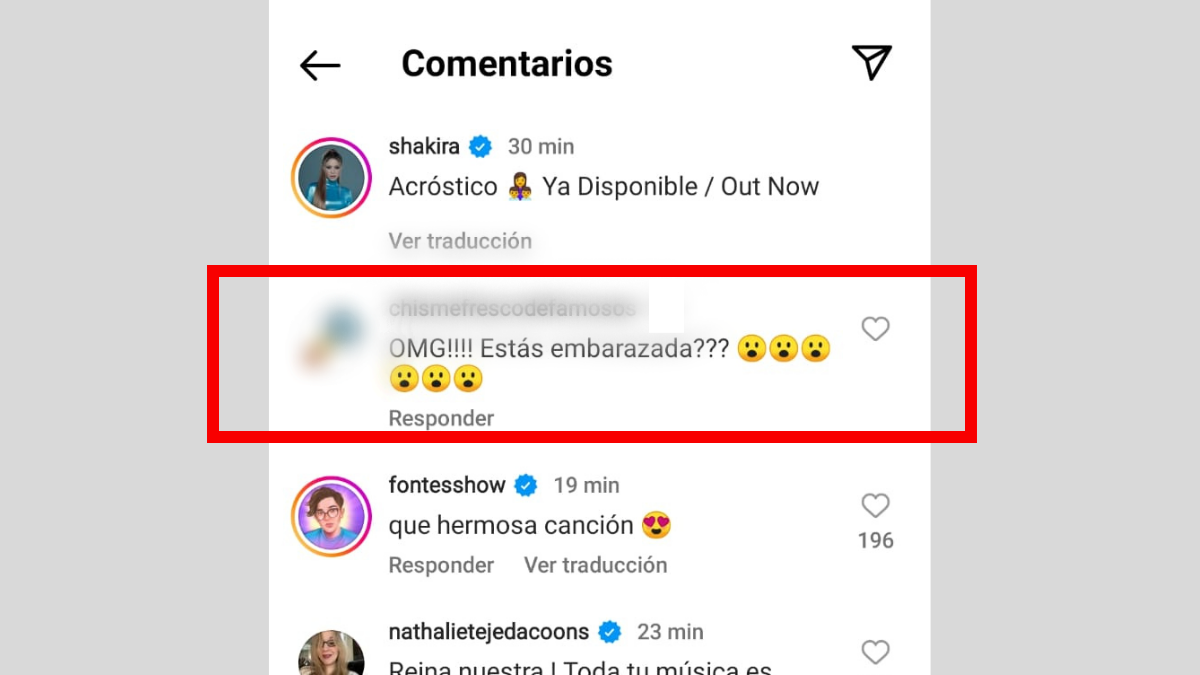
Task: Like the 'Estás embarazada' comment
Action: (x=875, y=329)
